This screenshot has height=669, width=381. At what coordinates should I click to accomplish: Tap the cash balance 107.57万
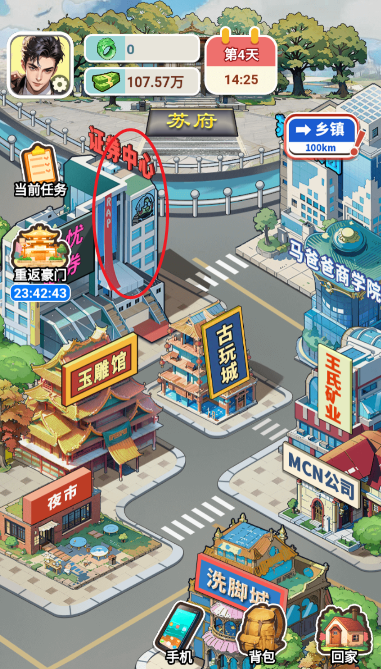tap(142, 81)
